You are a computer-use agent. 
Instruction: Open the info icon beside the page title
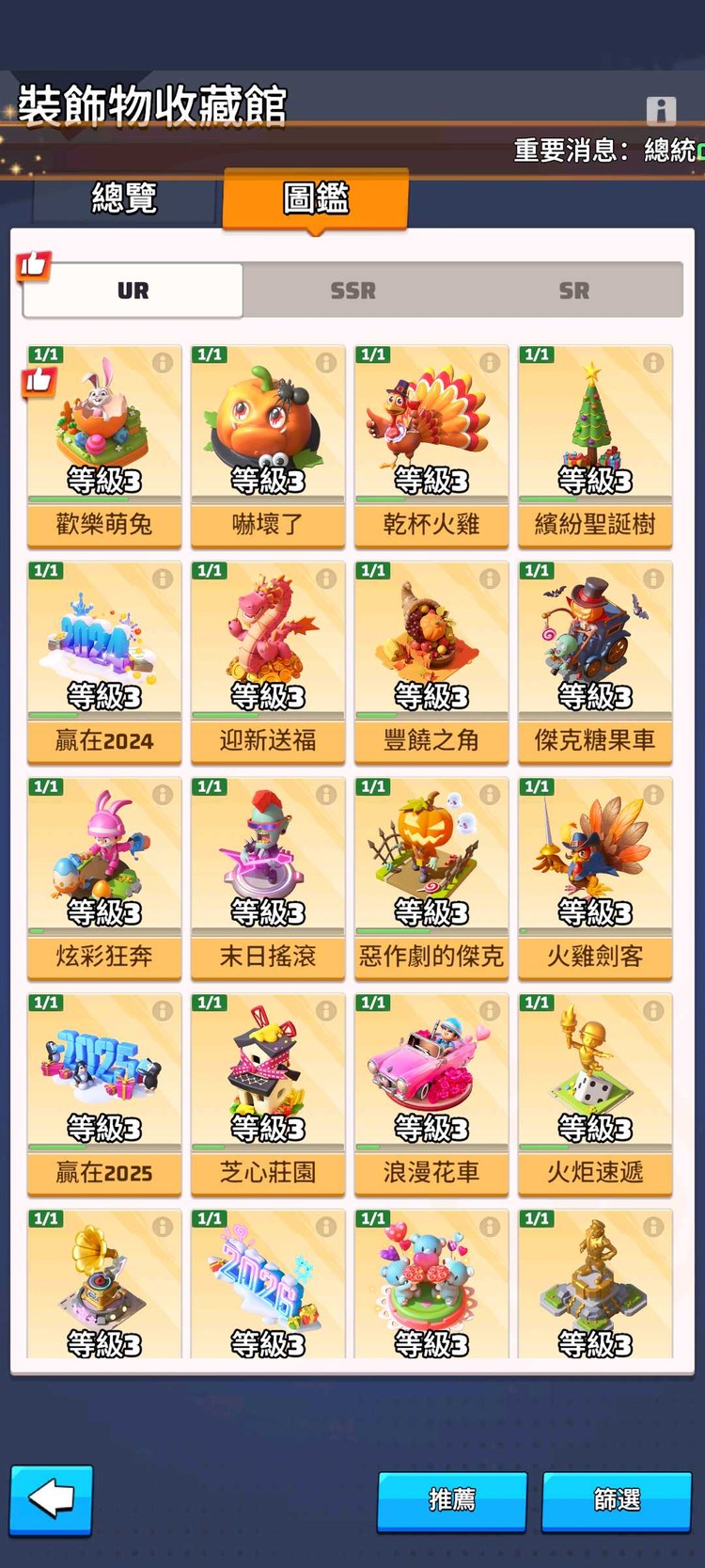tap(662, 110)
